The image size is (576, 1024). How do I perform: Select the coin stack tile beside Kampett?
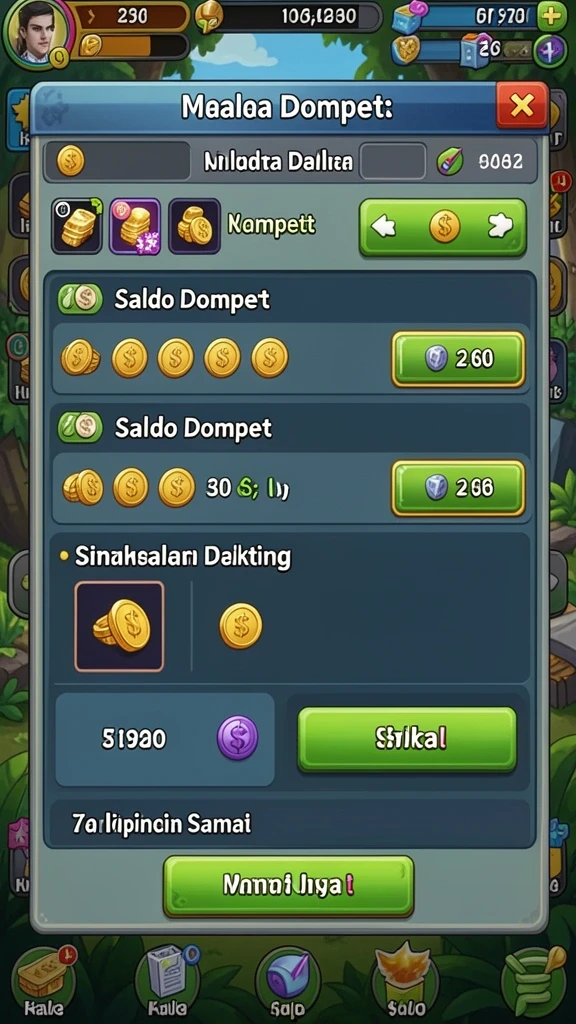coord(194,226)
